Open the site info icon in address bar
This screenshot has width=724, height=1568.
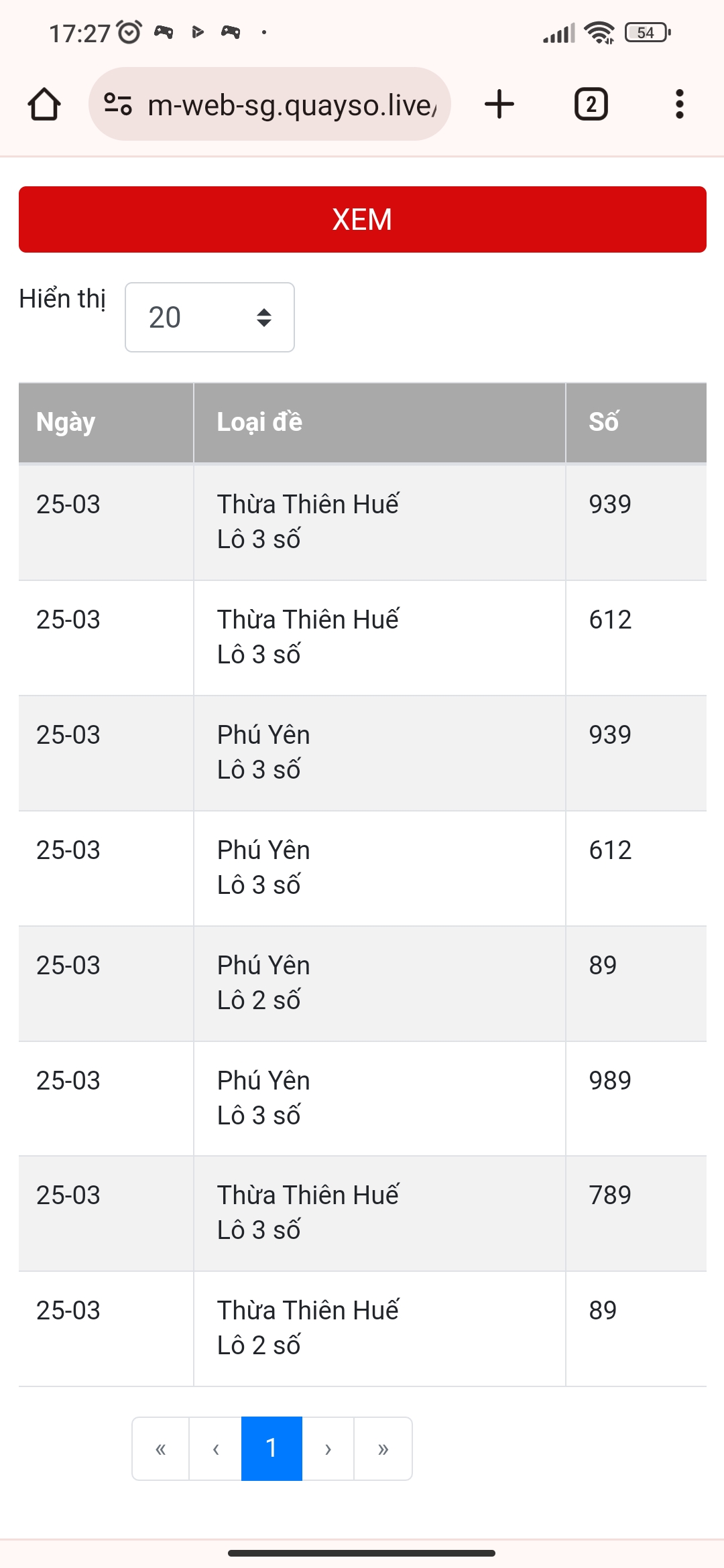pos(118,105)
